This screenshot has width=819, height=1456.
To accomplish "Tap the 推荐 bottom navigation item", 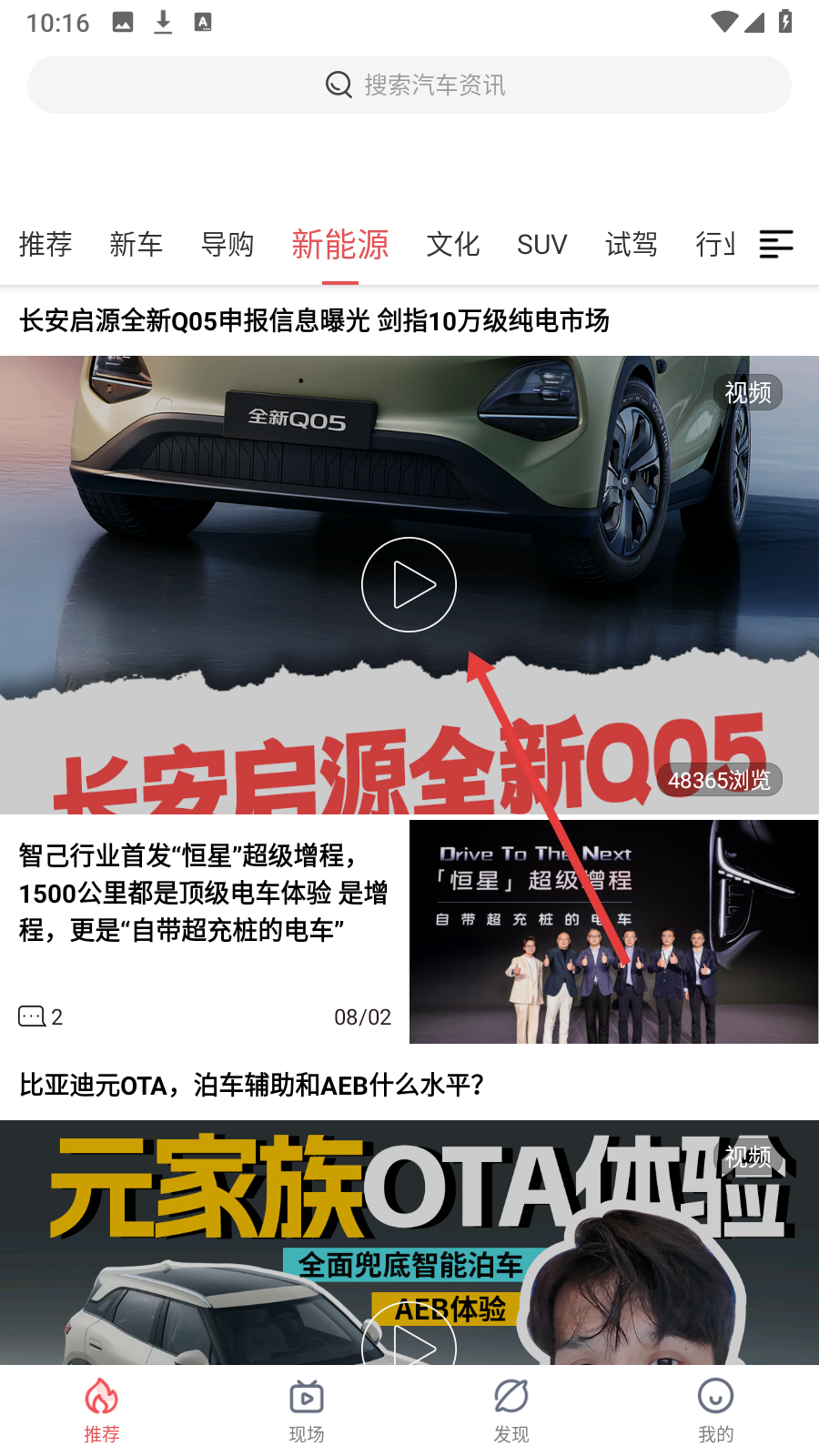I will (x=102, y=1410).
